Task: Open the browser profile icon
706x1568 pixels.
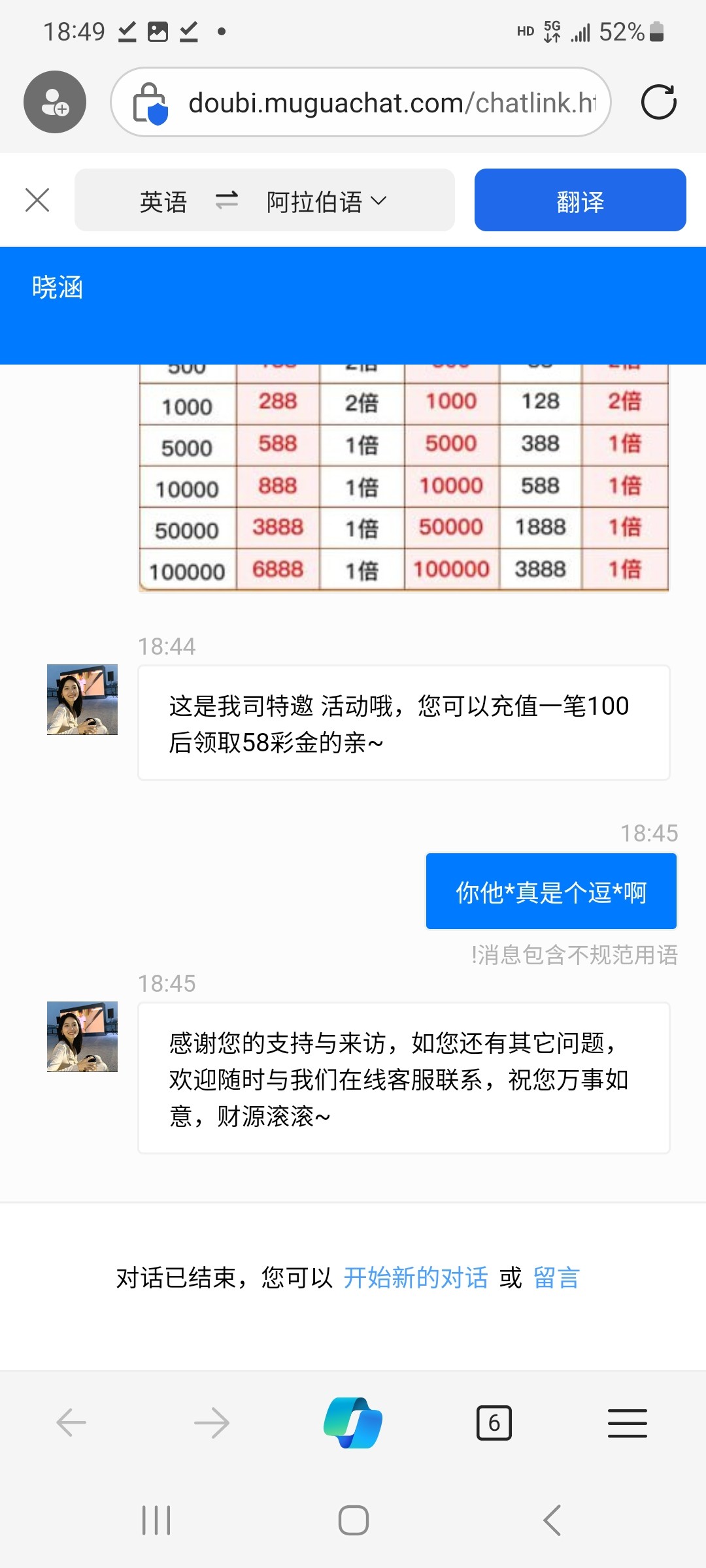Action: (55, 102)
